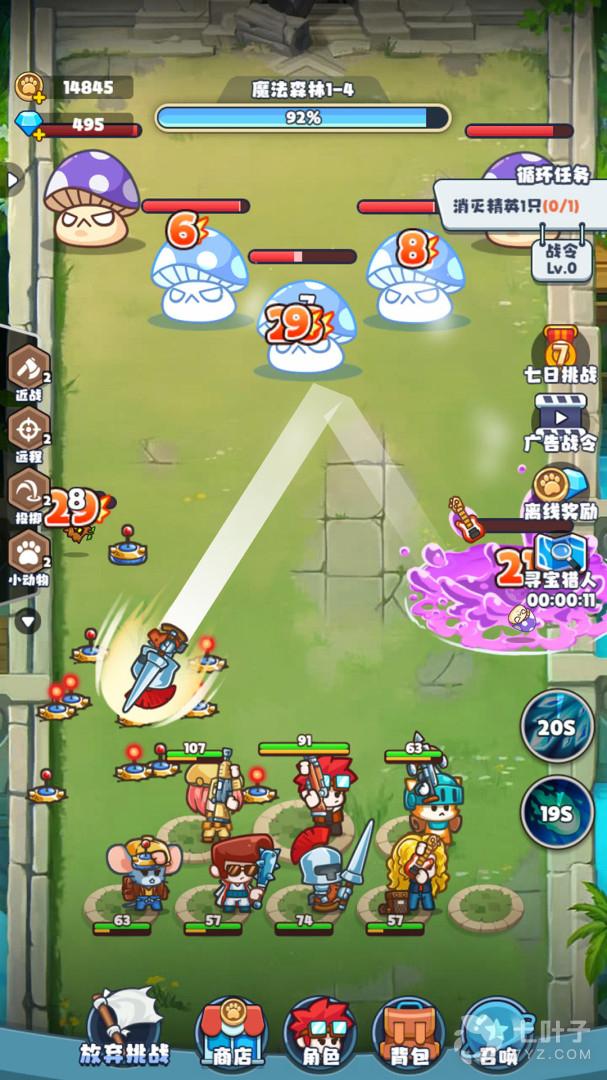Select the 小动物 small animals category

(28, 556)
